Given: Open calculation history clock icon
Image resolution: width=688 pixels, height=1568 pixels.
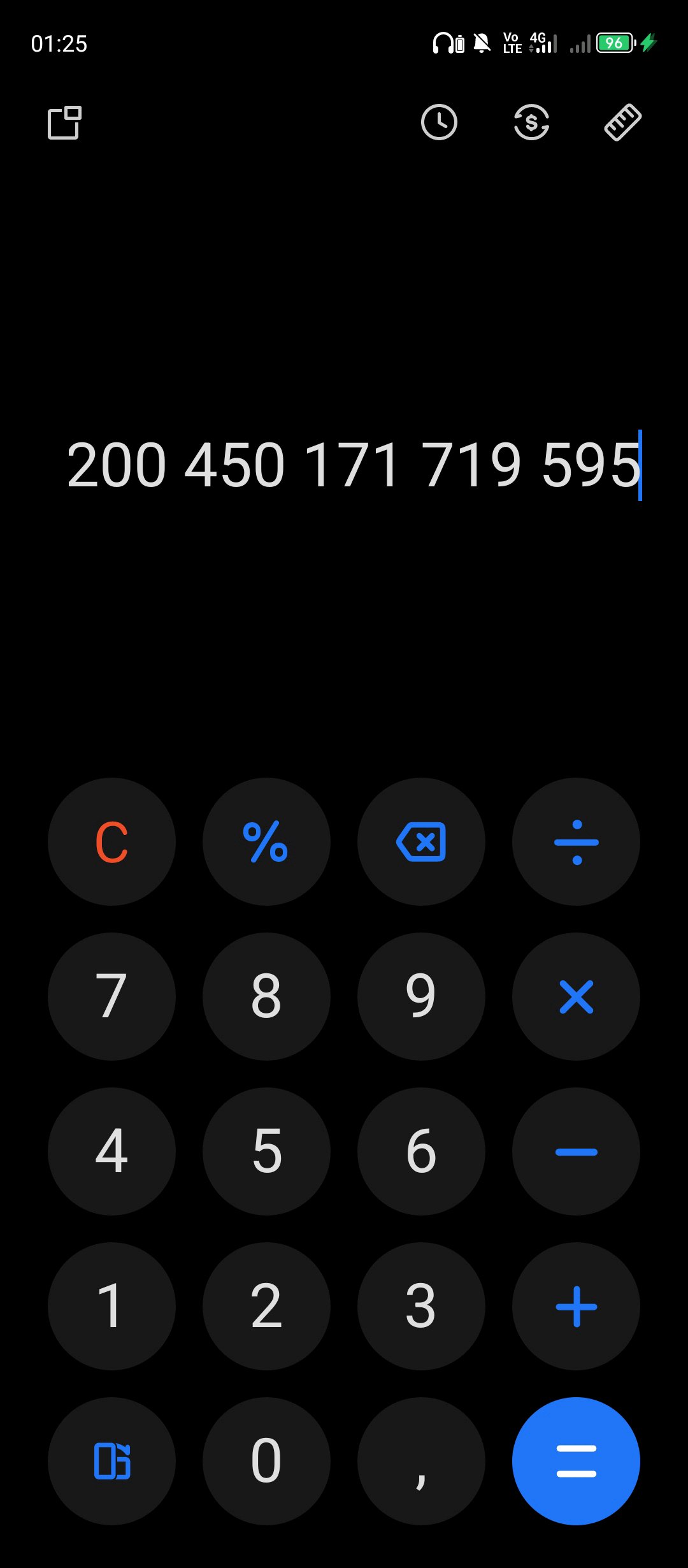Looking at the screenshot, I should click(439, 122).
